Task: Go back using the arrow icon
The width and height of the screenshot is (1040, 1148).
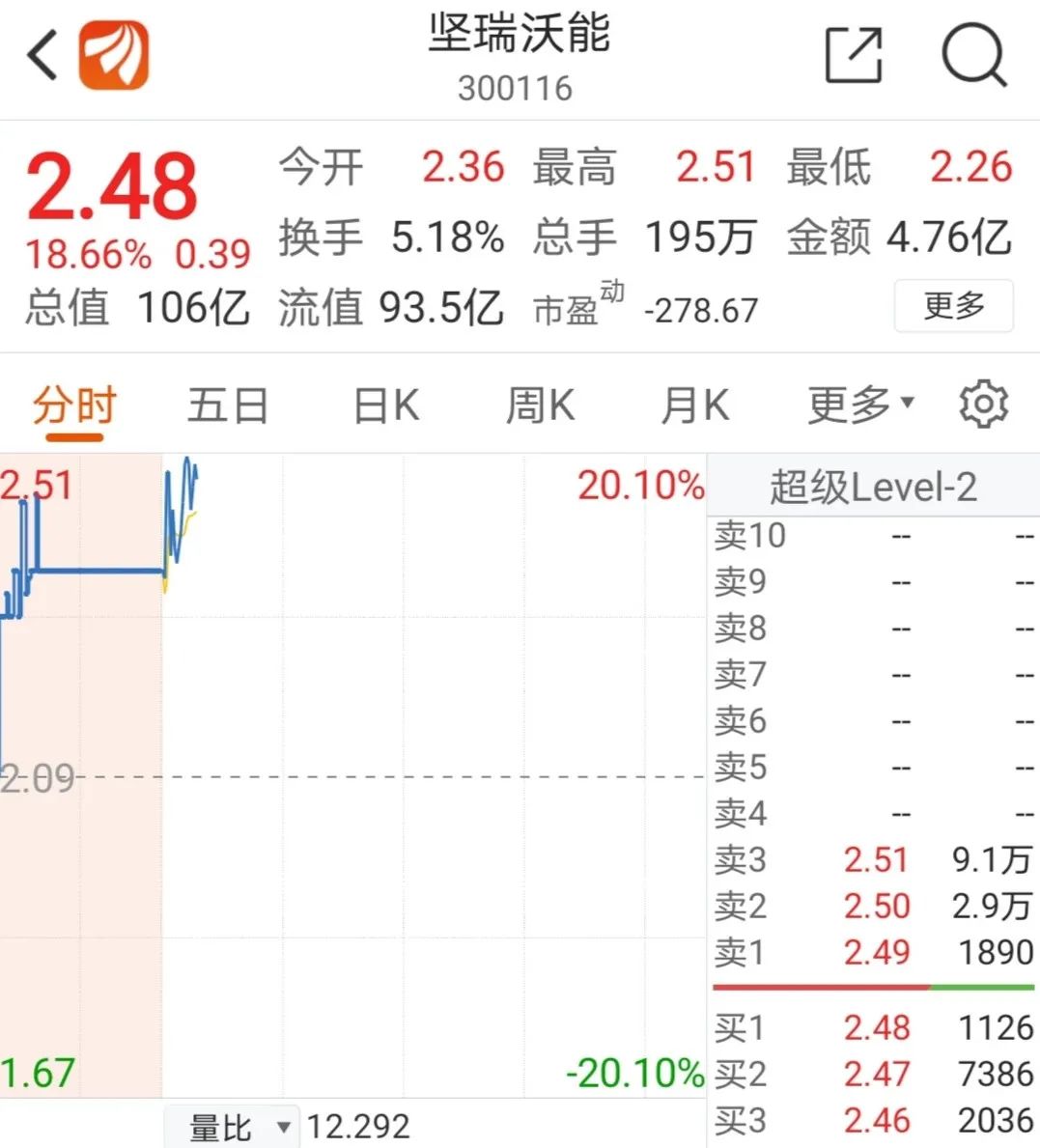Action: tap(42, 55)
